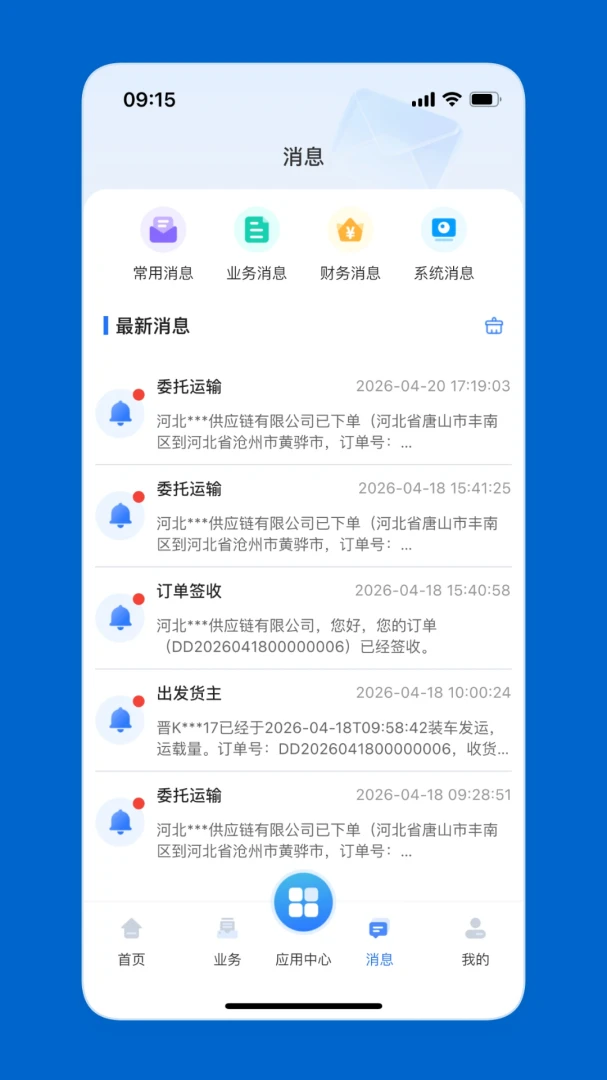Open 委托运输 message from 2026-04-18 09:28:51

[303, 822]
